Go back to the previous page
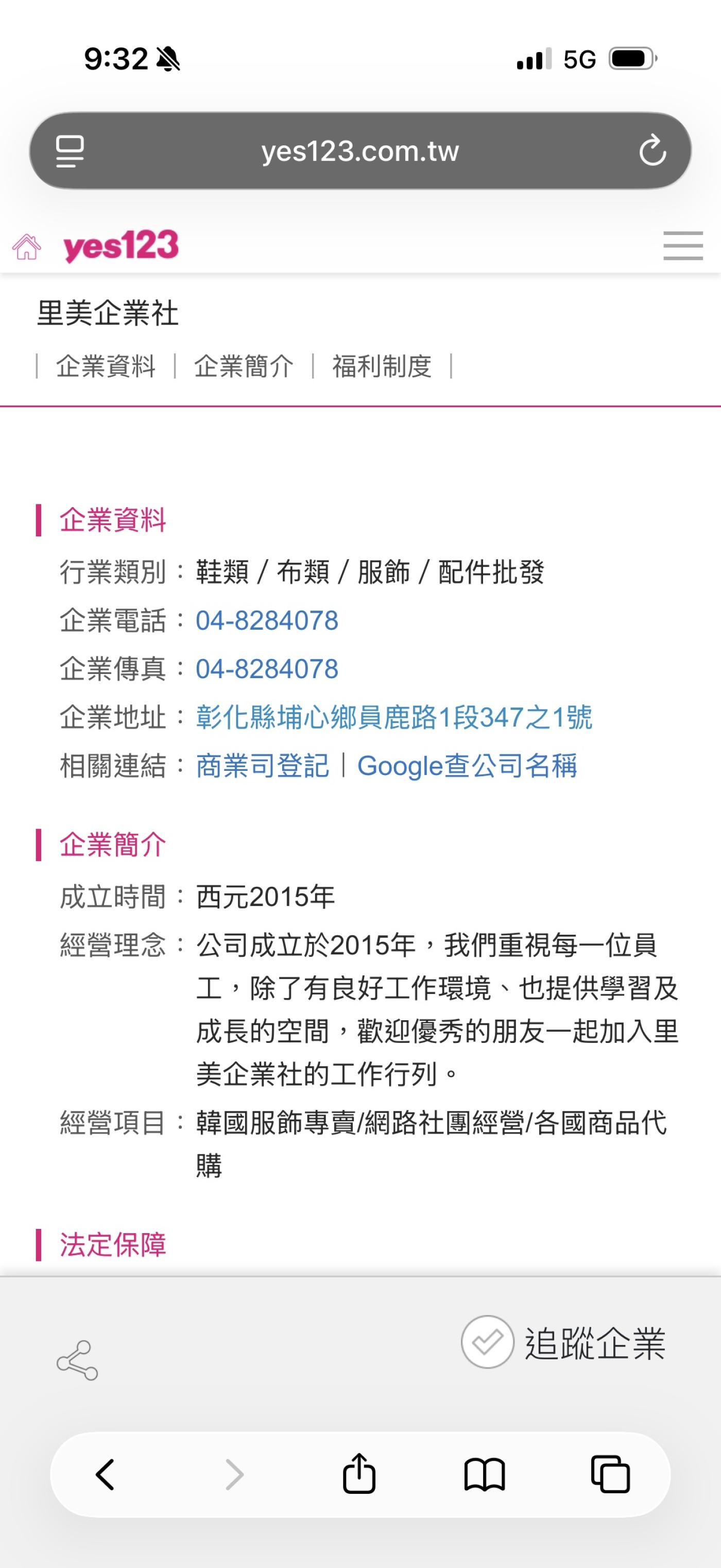Viewport: 721px width, 1568px height. (105, 1475)
